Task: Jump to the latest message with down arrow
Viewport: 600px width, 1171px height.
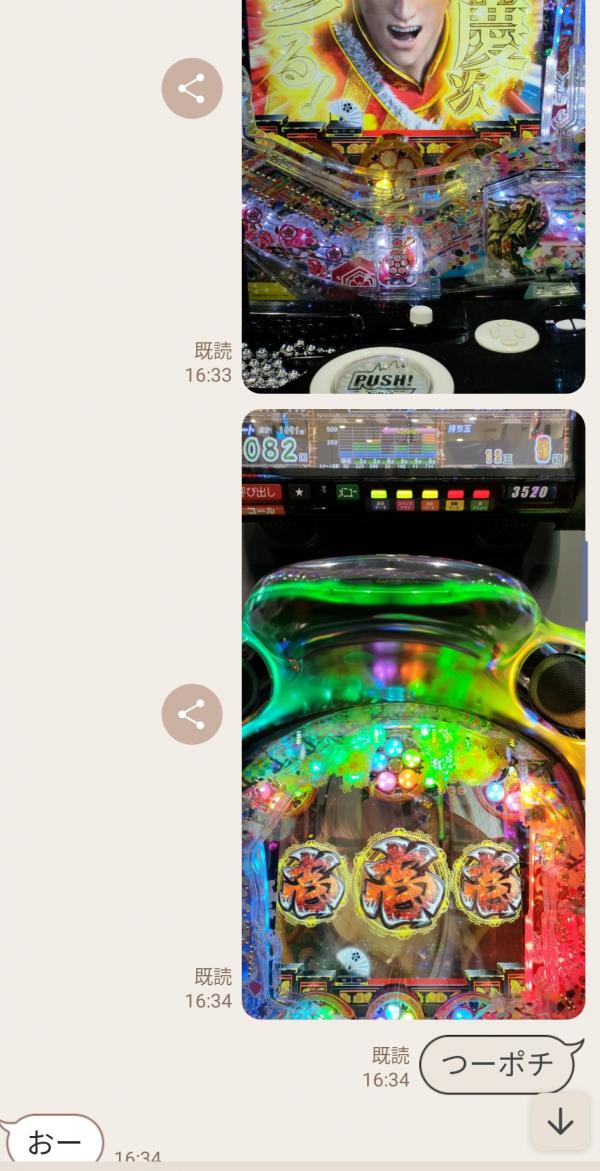Action: click(x=560, y=1121)
